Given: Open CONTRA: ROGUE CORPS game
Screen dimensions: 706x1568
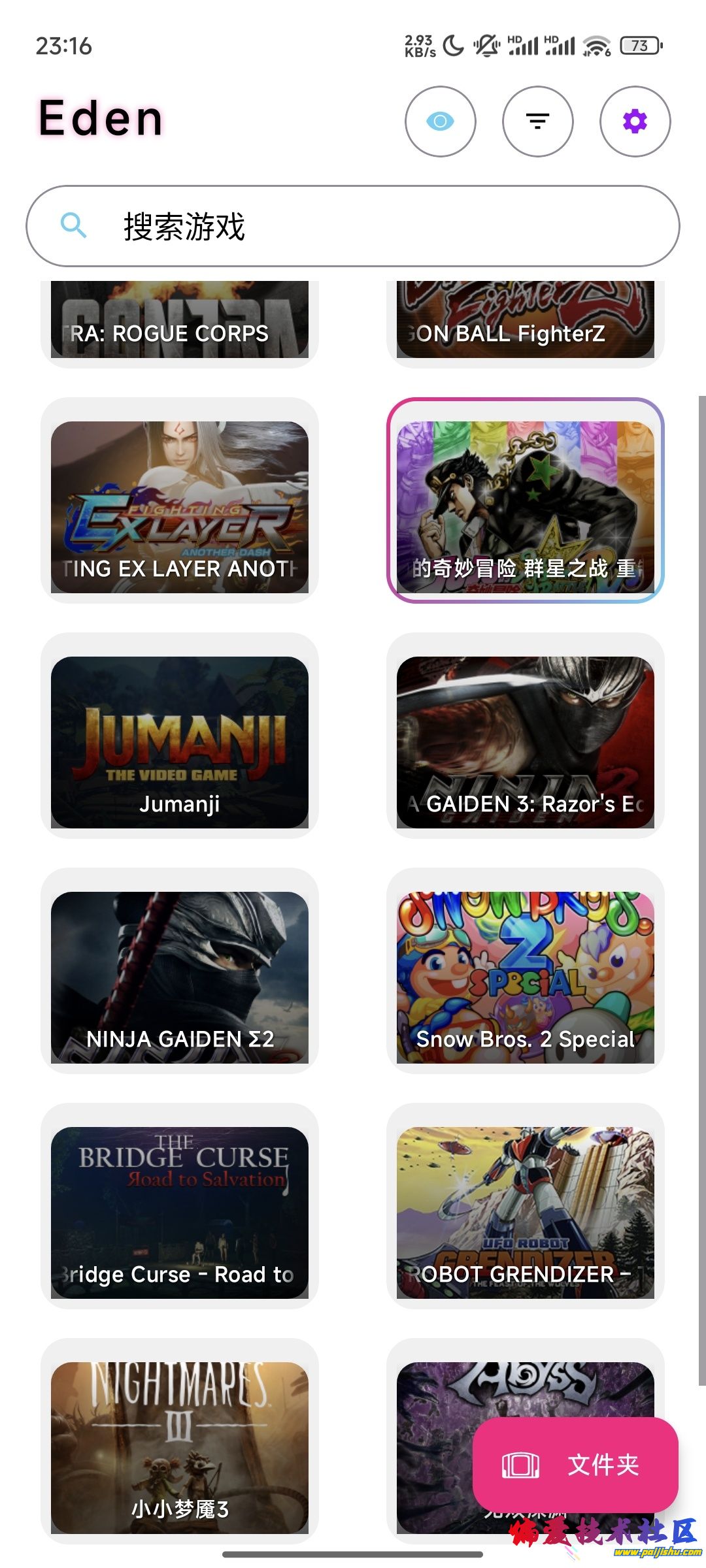Looking at the screenshot, I should (x=179, y=321).
